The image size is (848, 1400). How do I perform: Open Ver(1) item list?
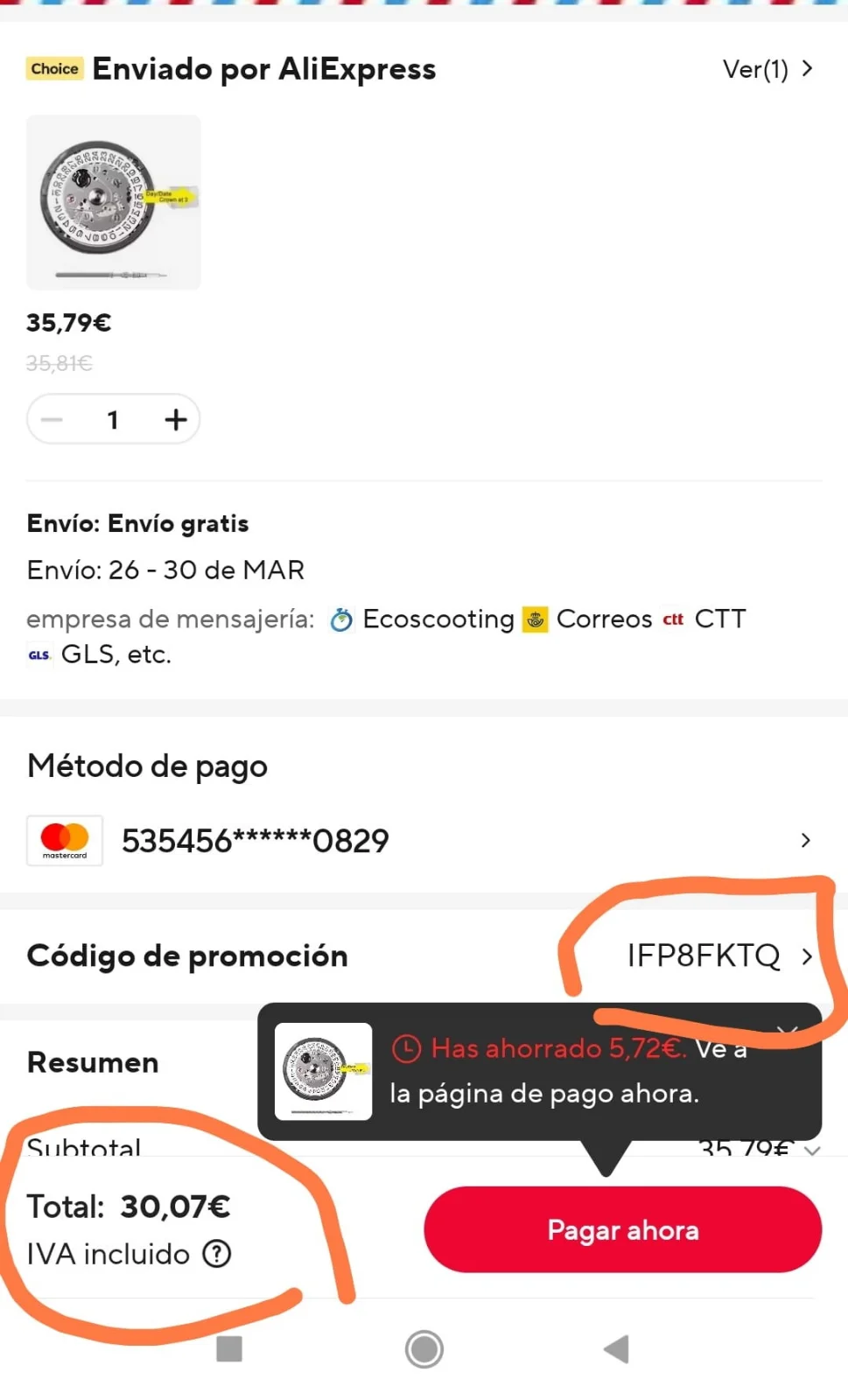tap(767, 69)
